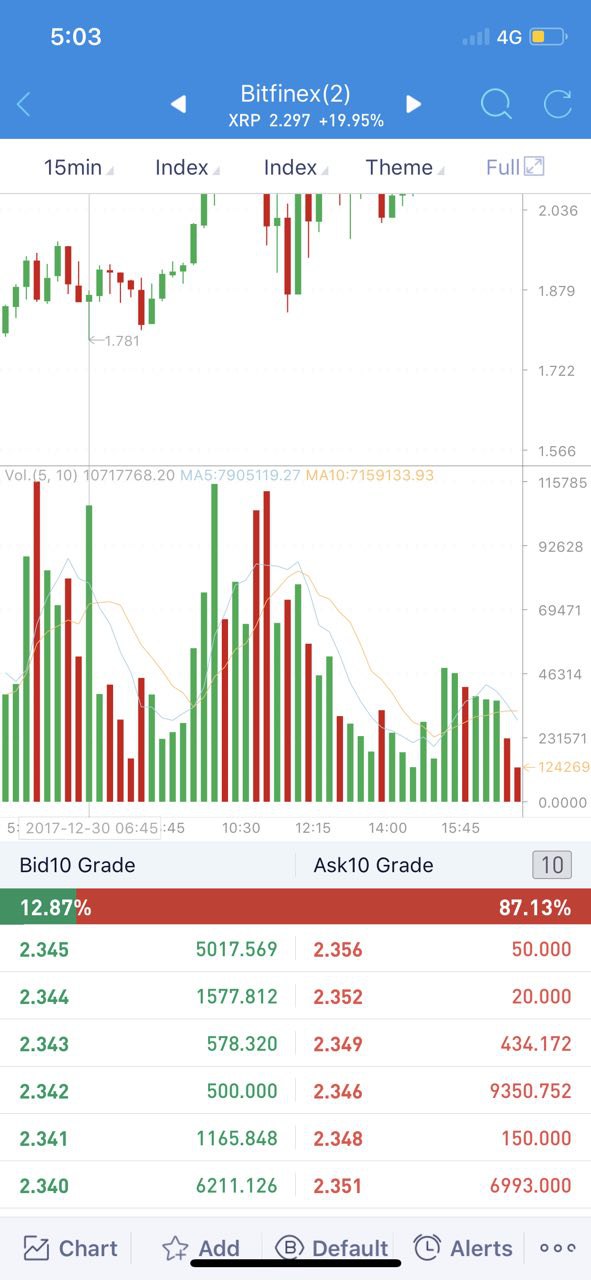Open price Alerts
Image resolution: width=591 pixels, height=1280 pixels.
click(x=463, y=1248)
